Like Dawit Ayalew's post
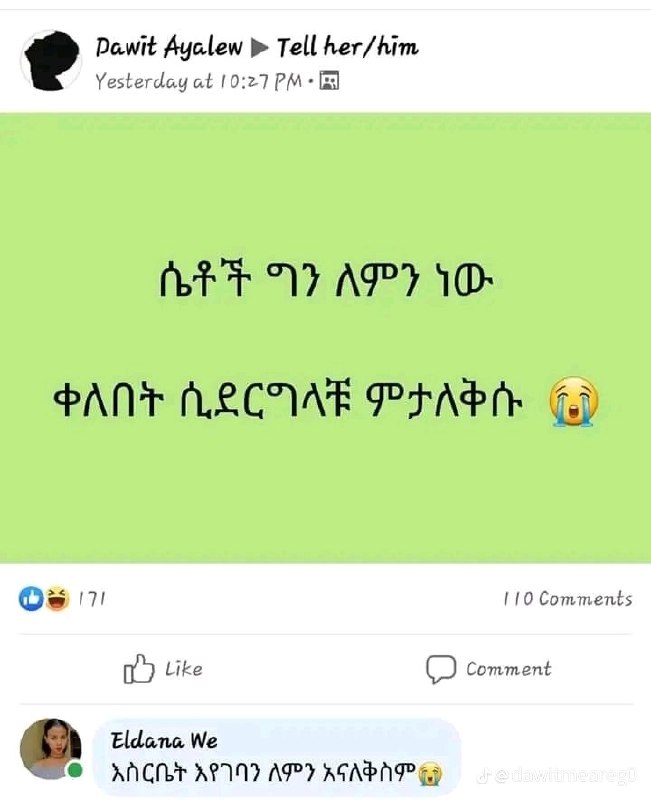651x800 pixels. point(163,668)
